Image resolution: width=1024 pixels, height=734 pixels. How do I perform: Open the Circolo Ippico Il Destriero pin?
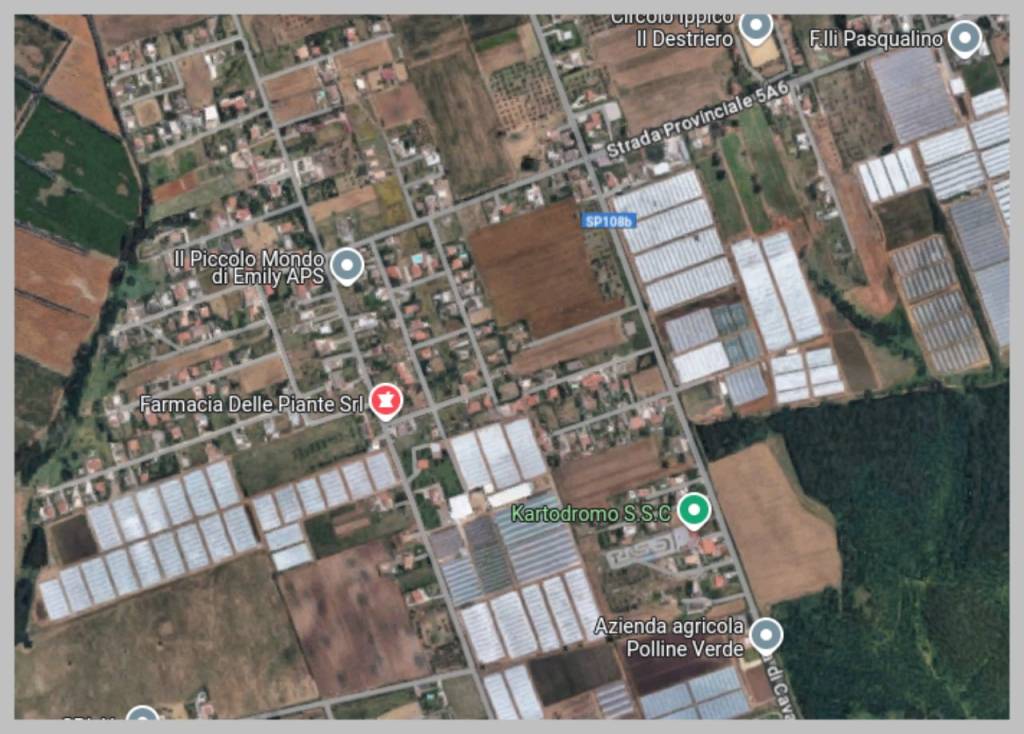pyautogui.click(x=755, y=26)
